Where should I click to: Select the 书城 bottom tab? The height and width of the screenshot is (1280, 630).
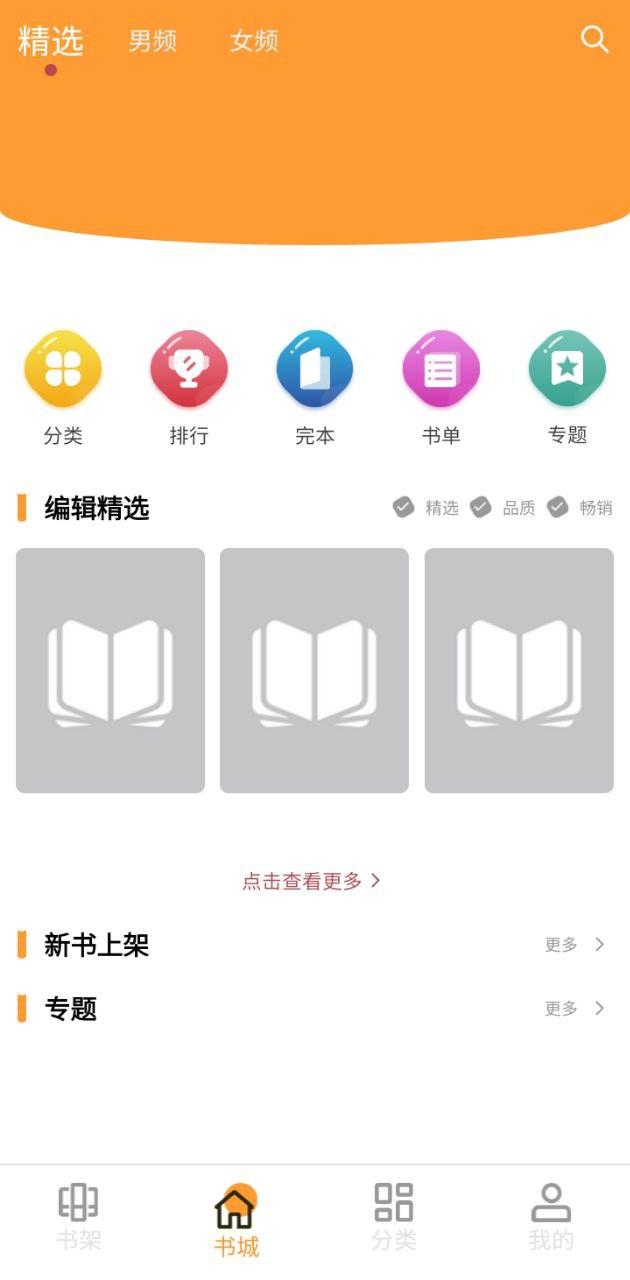(x=236, y=1220)
